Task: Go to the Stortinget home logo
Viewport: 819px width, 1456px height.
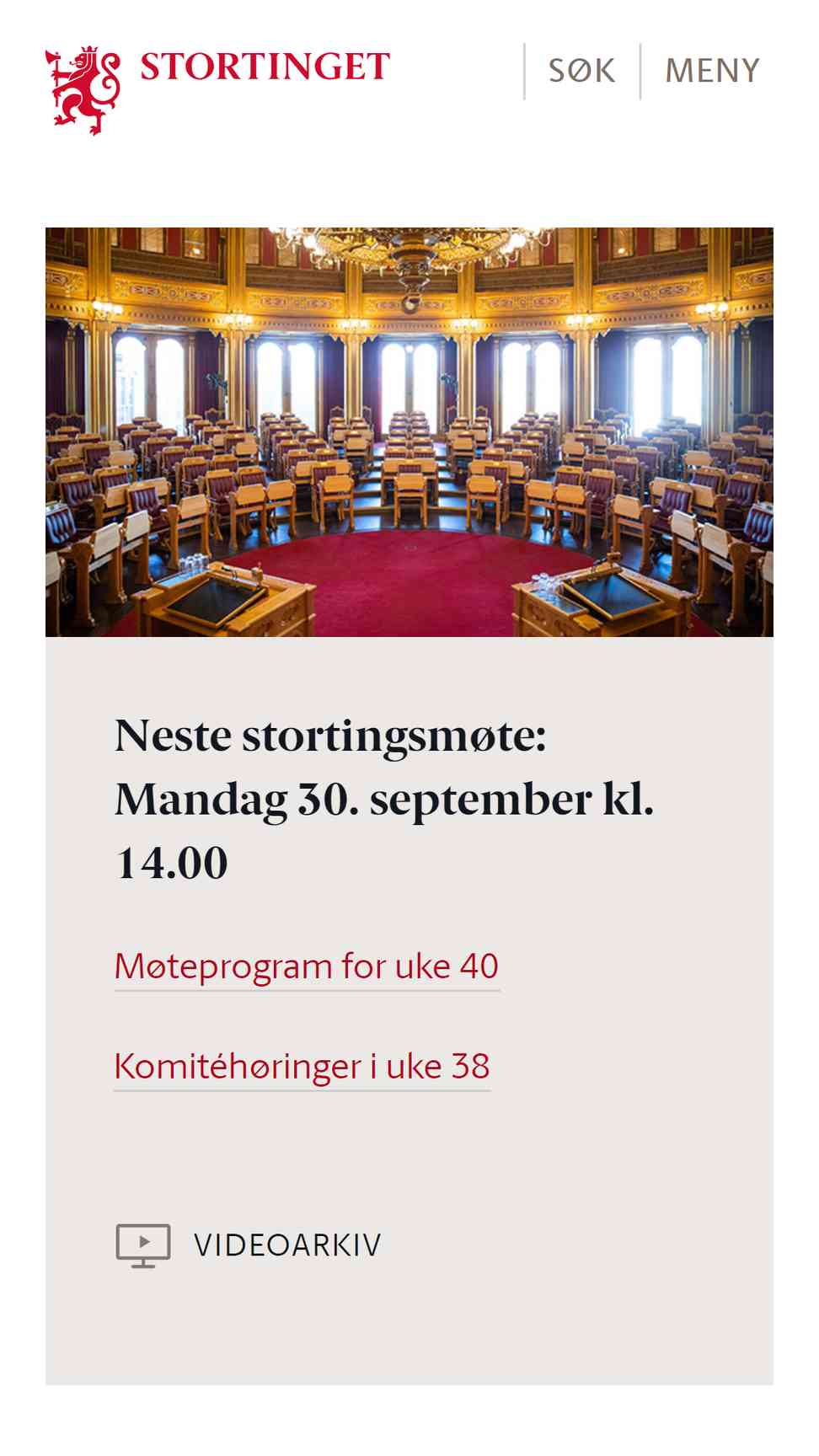Action: coord(217,88)
